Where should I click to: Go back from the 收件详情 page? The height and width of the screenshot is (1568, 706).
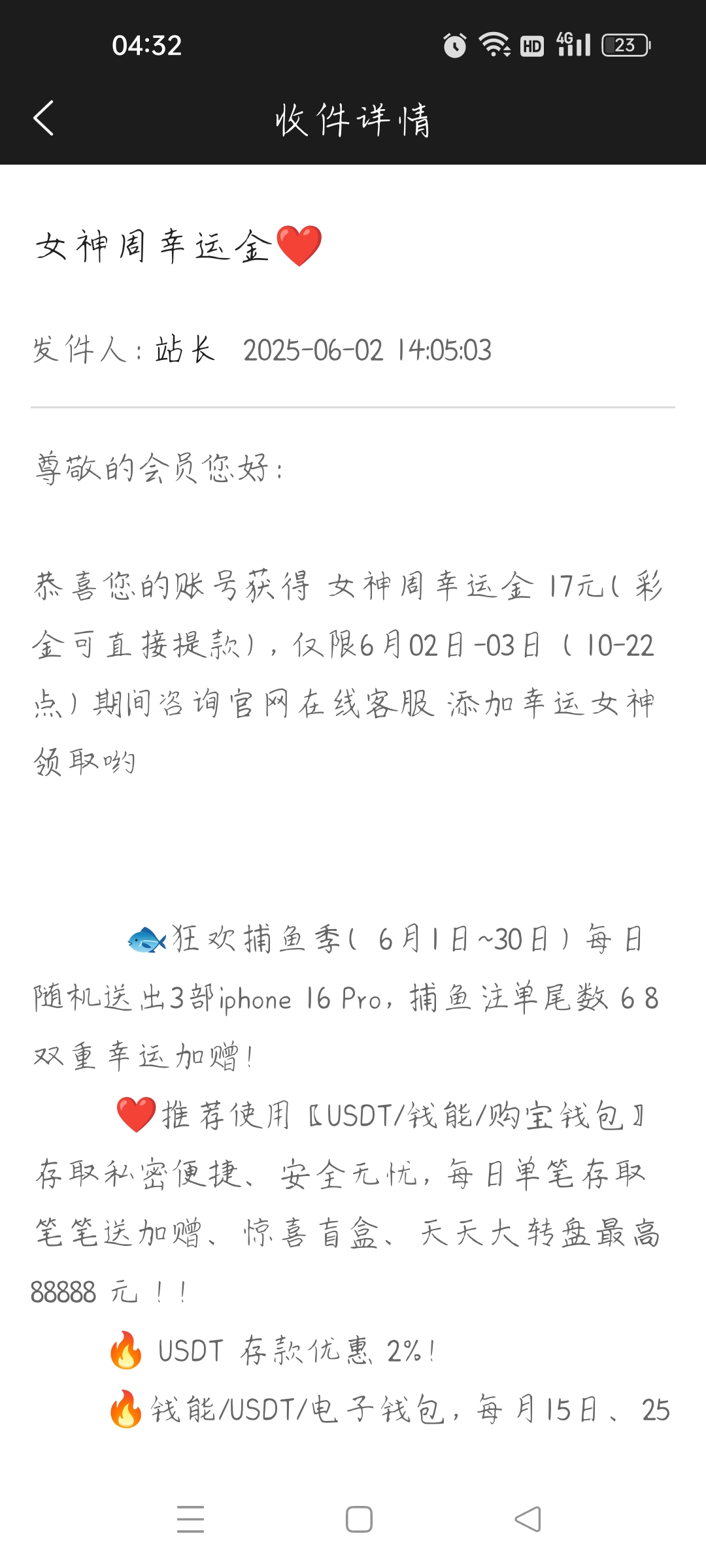[43, 118]
